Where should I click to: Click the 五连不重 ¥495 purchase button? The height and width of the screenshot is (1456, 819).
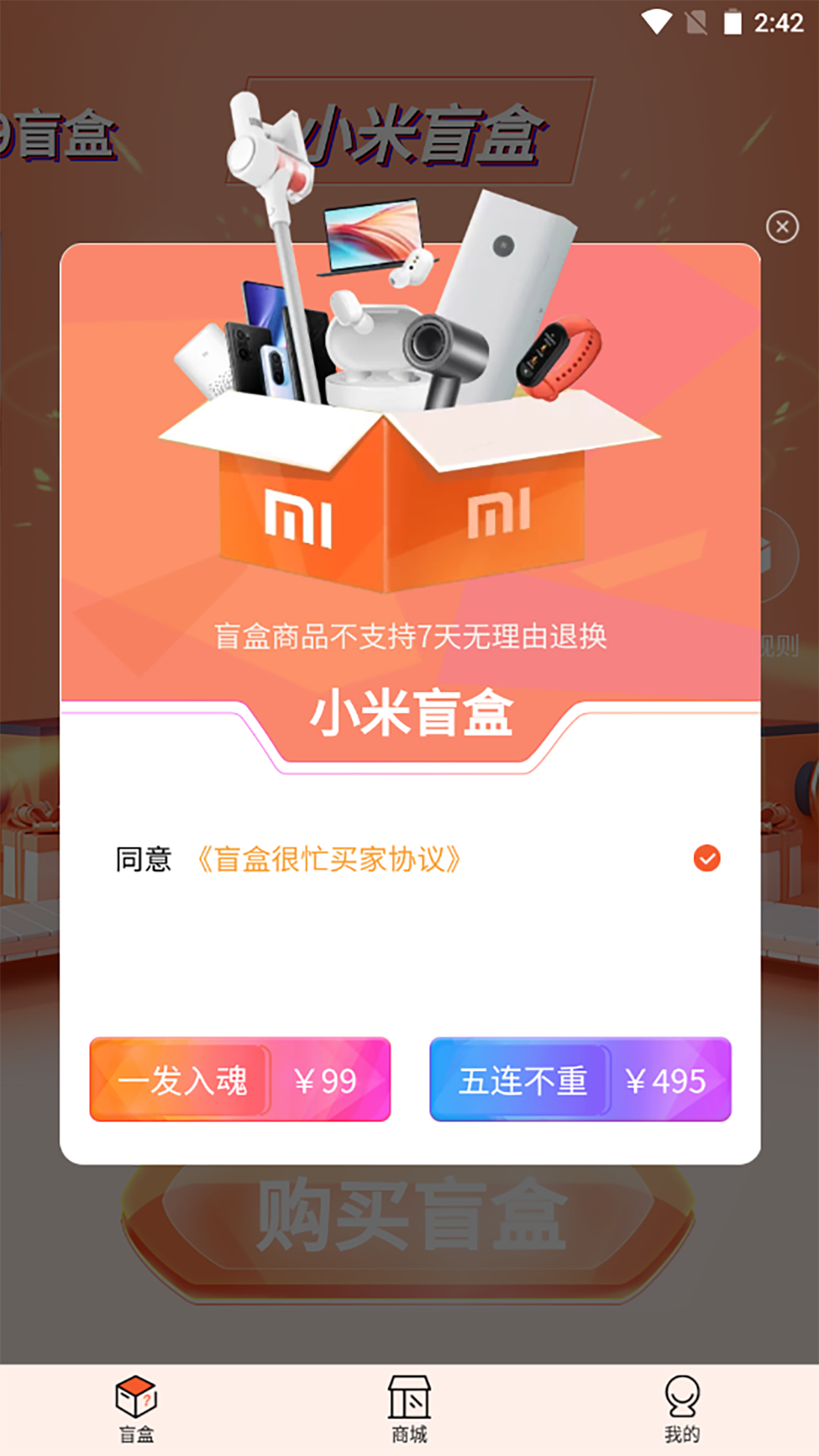coord(579,1080)
